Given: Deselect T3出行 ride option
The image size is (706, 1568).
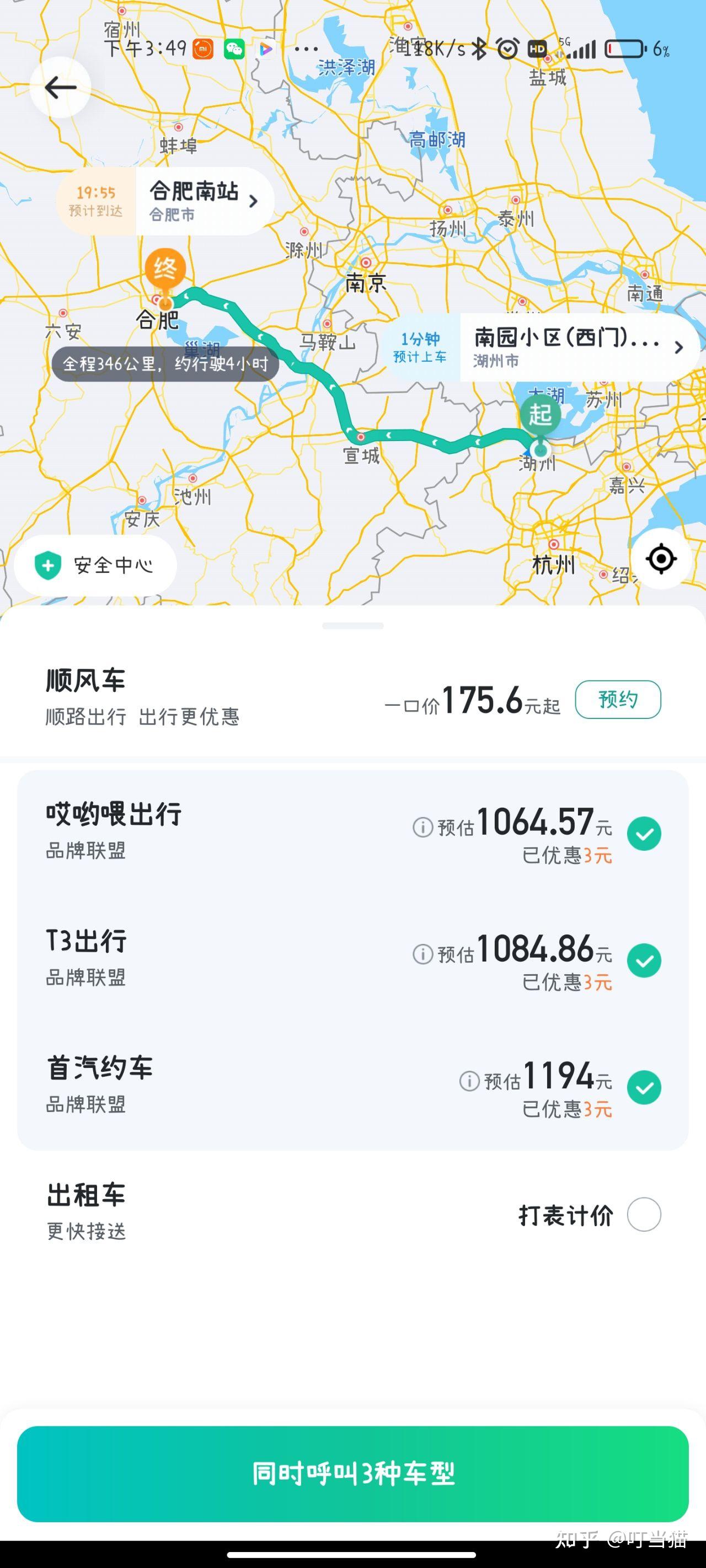Looking at the screenshot, I should point(644,960).
